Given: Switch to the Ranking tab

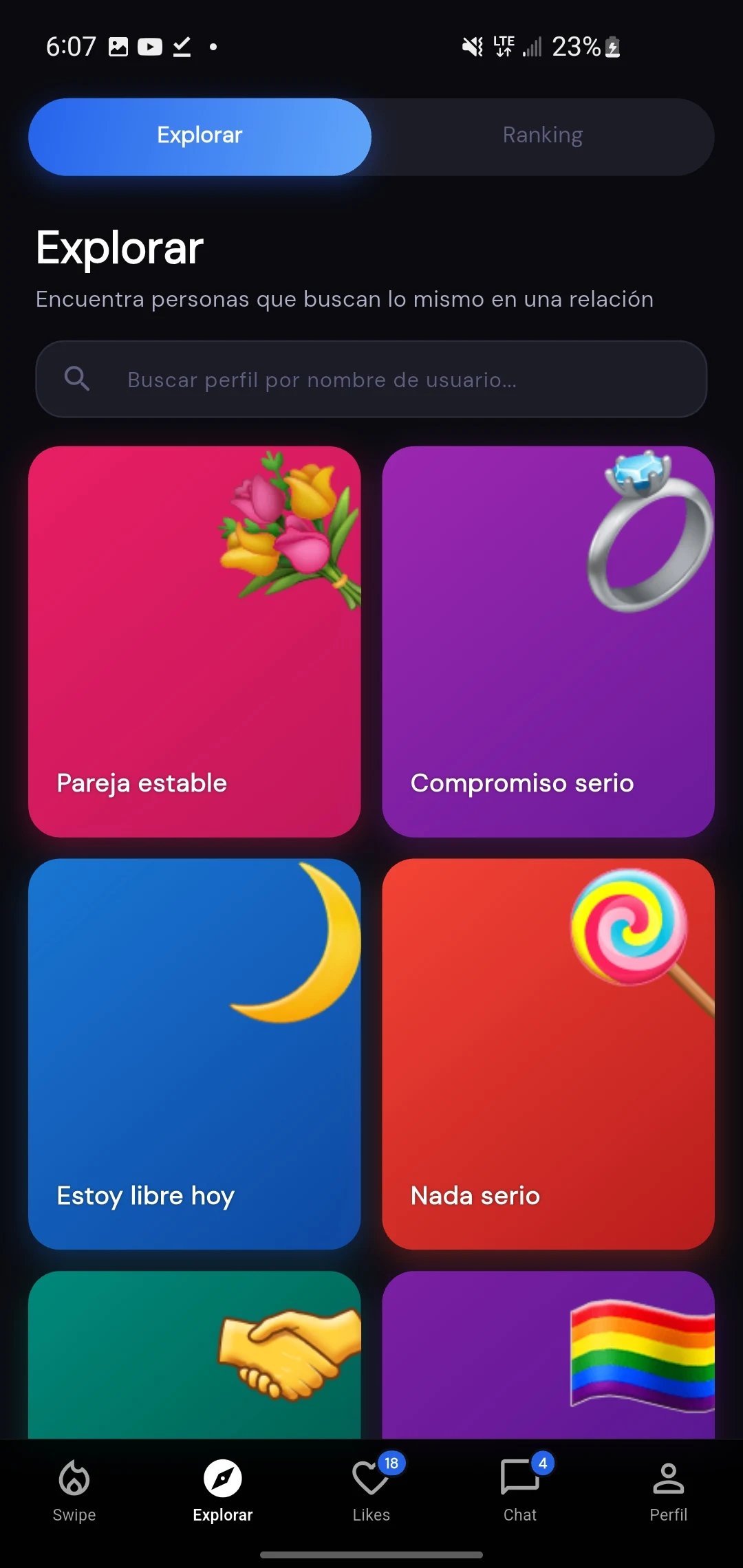Looking at the screenshot, I should pyautogui.click(x=543, y=135).
